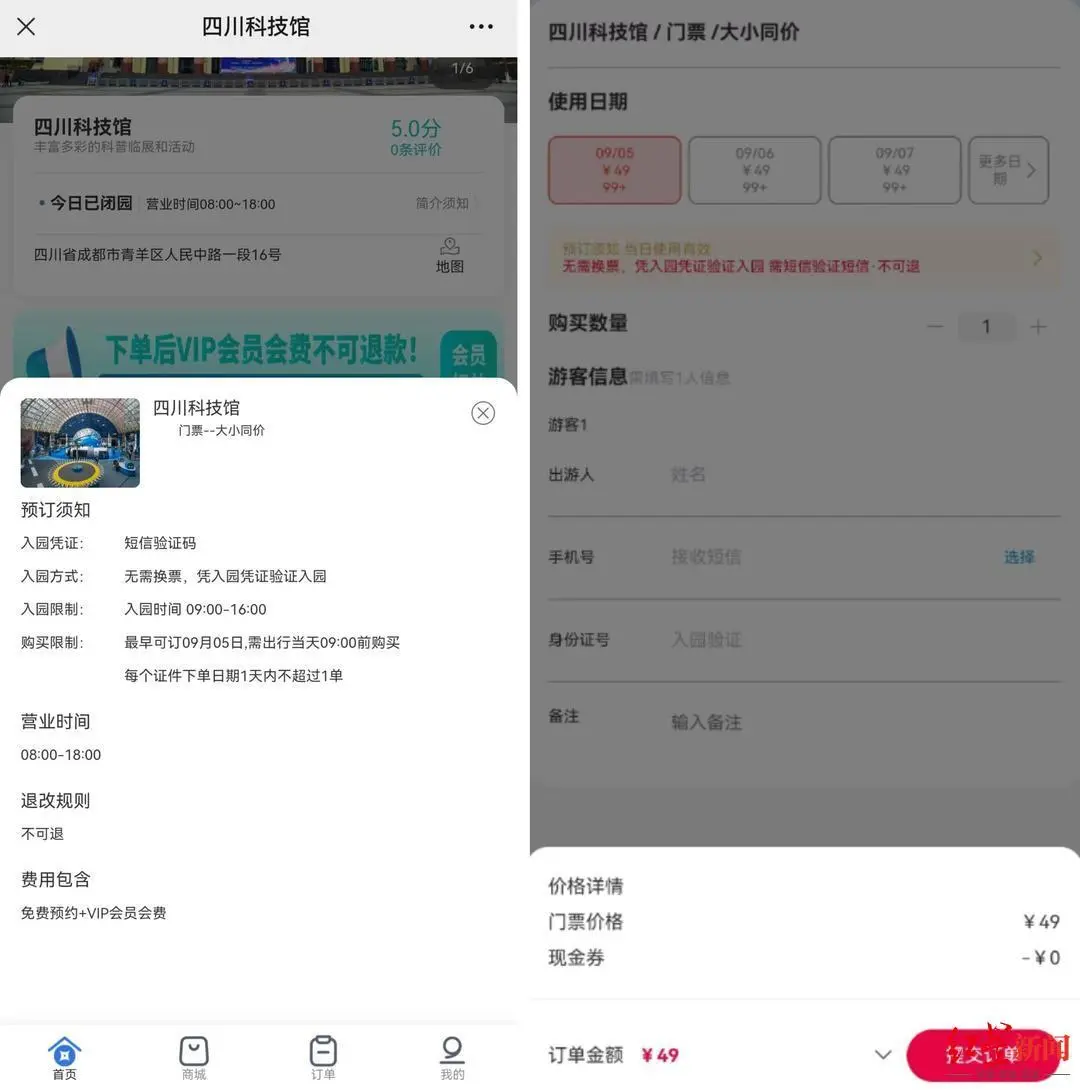Switch to the 商城 tab
The width and height of the screenshot is (1080, 1090).
(x=194, y=1058)
